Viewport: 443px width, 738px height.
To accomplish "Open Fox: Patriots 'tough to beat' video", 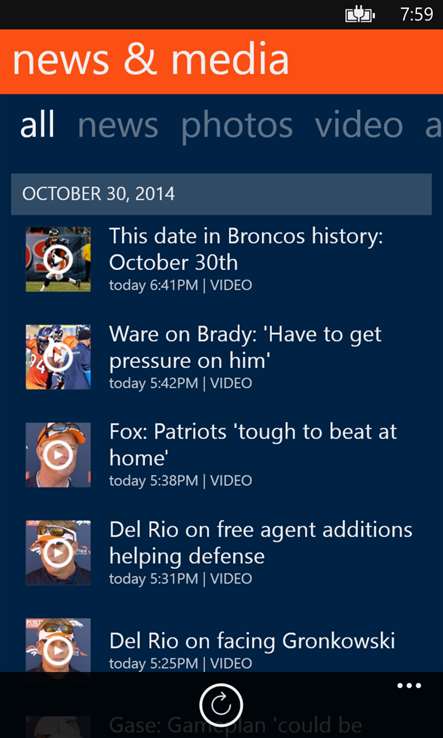I will click(221, 455).
